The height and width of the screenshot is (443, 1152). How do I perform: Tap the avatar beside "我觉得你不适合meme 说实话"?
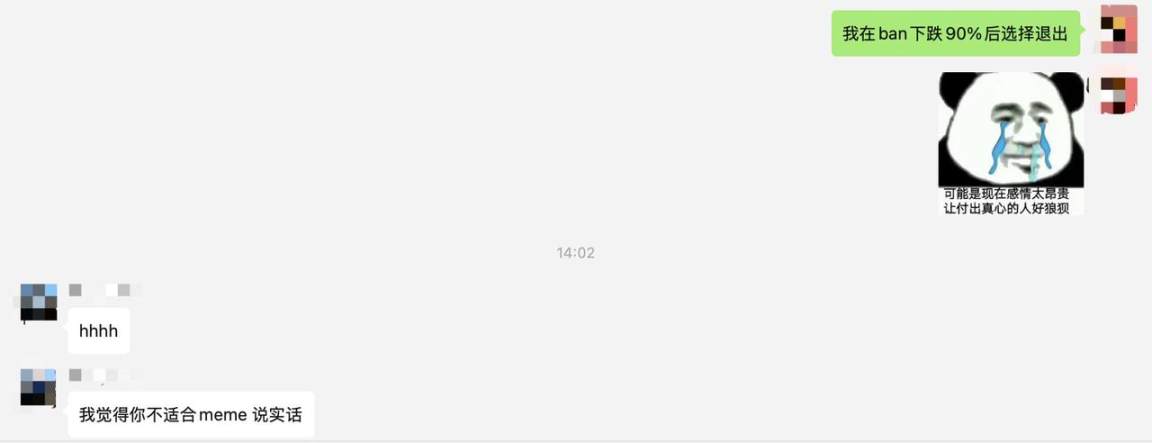tap(39, 387)
